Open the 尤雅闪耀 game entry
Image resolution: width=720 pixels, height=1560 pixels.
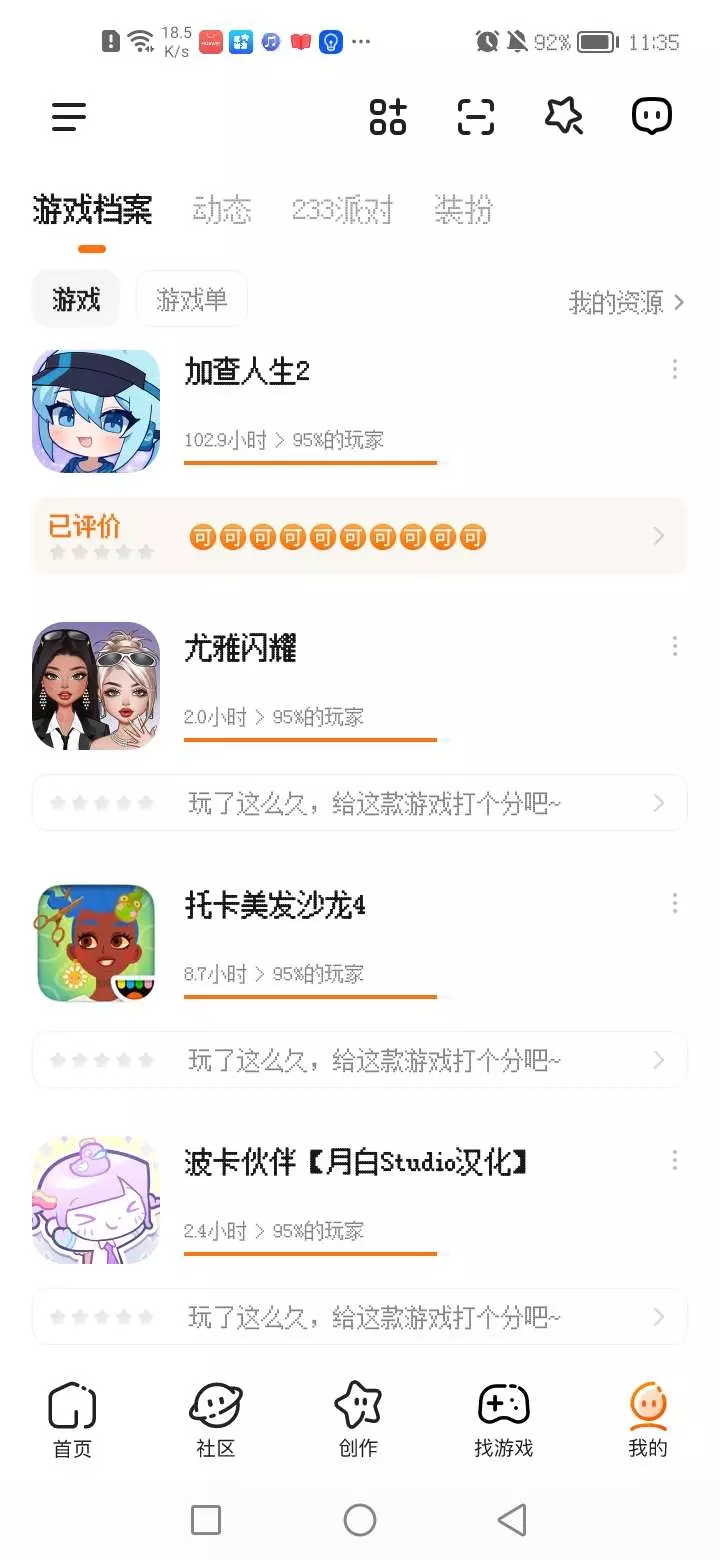(x=240, y=649)
